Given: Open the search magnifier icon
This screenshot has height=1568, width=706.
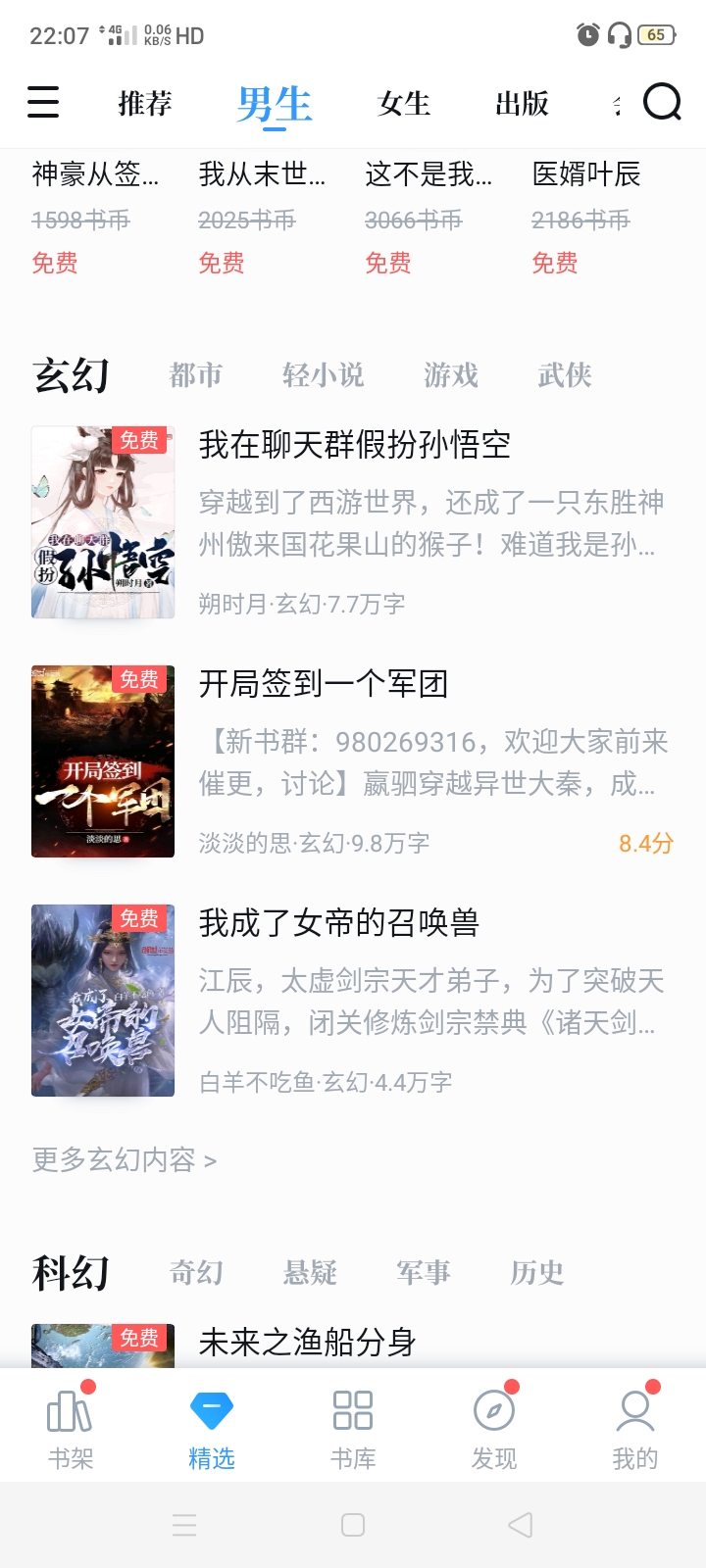Looking at the screenshot, I should pyautogui.click(x=662, y=101).
